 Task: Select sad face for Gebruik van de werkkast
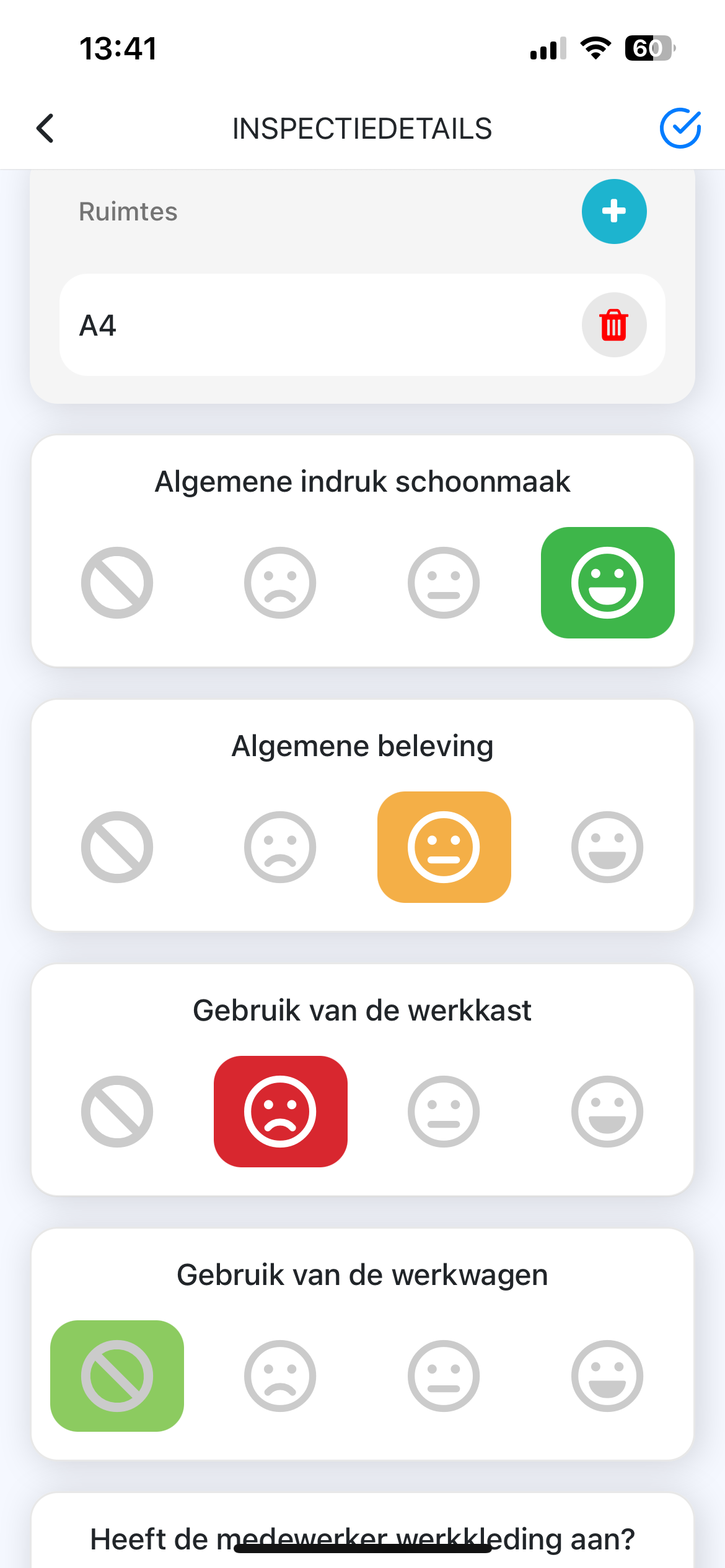[x=280, y=1112]
